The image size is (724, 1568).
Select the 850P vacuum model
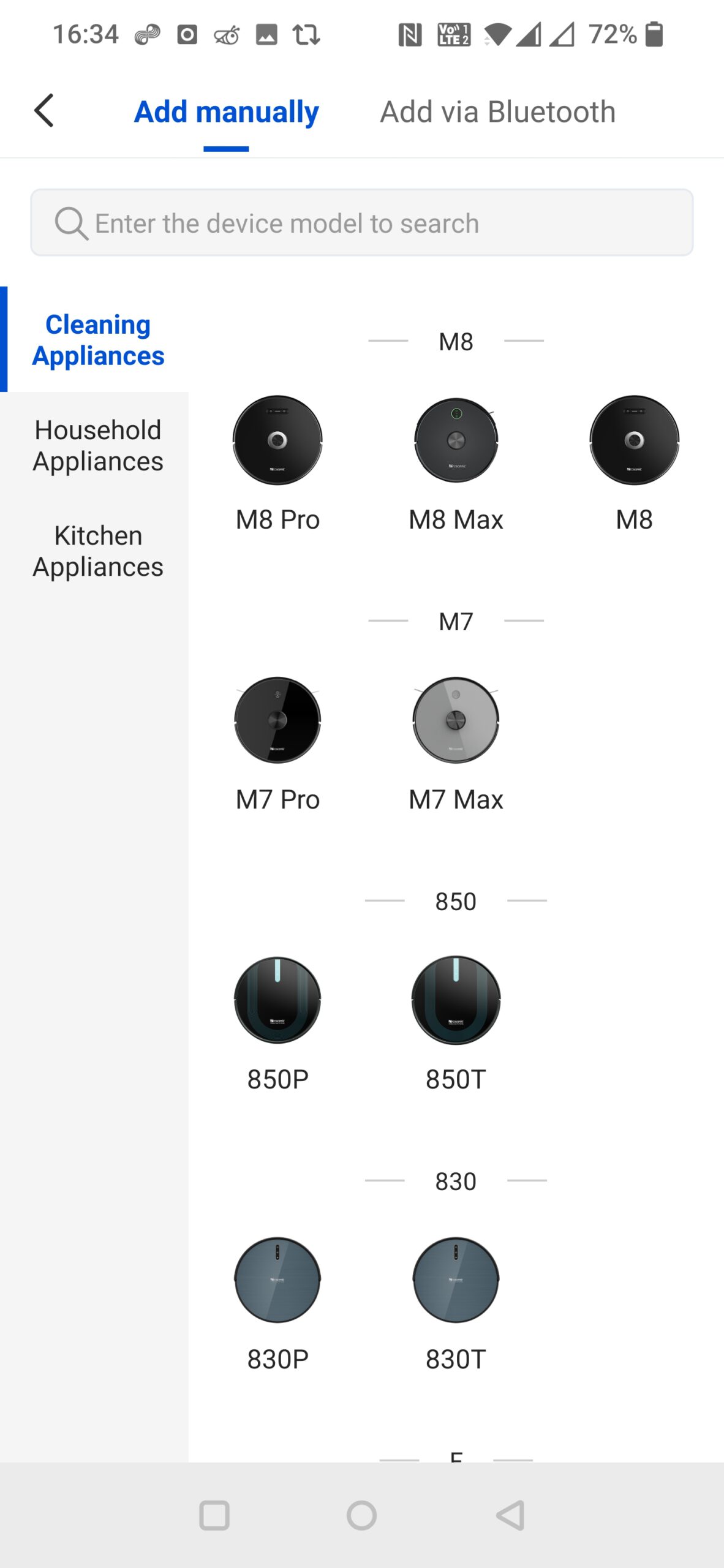277,1023
